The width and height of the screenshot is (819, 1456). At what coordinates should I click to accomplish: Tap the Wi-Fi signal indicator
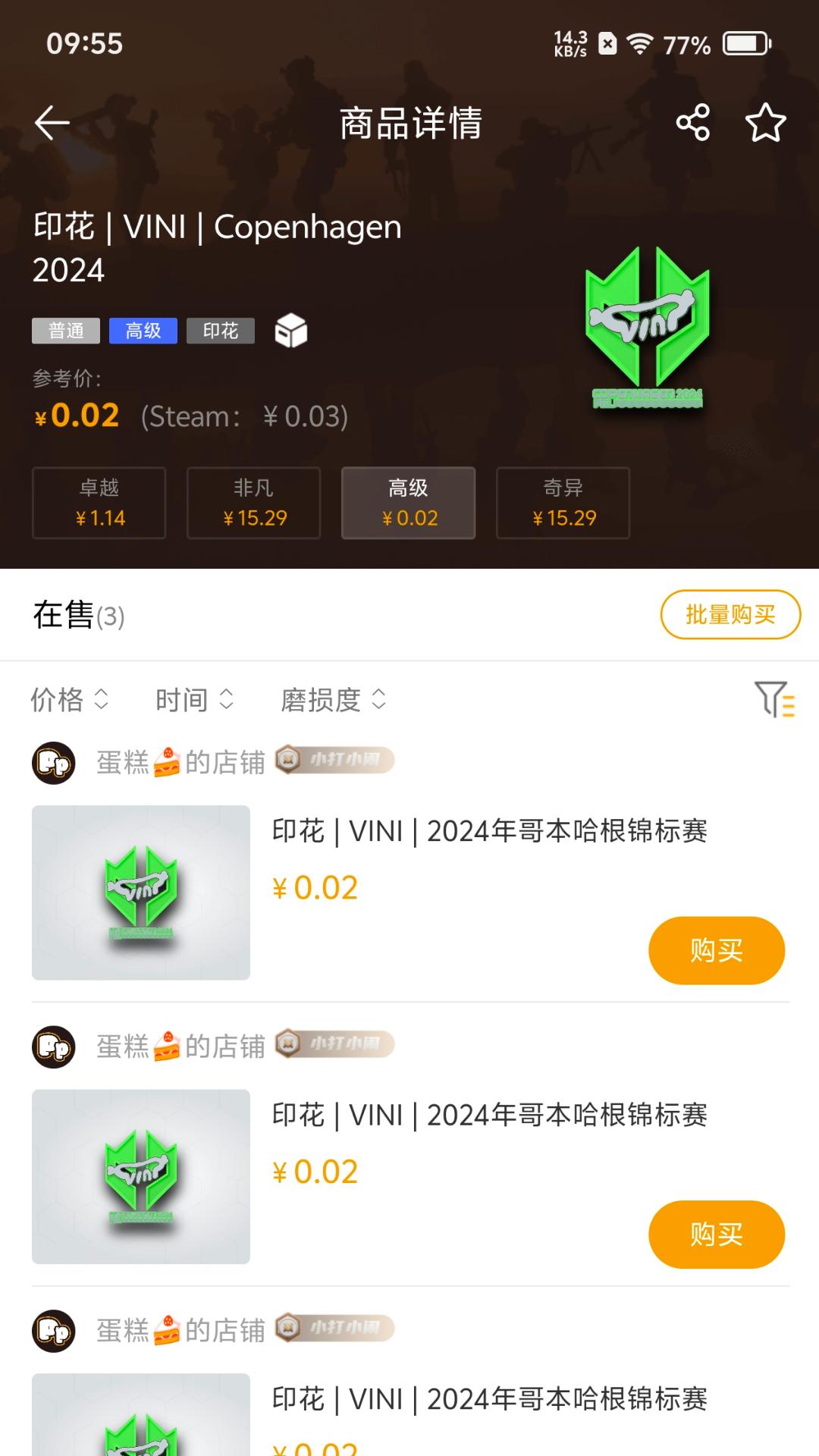tap(641, 43)
